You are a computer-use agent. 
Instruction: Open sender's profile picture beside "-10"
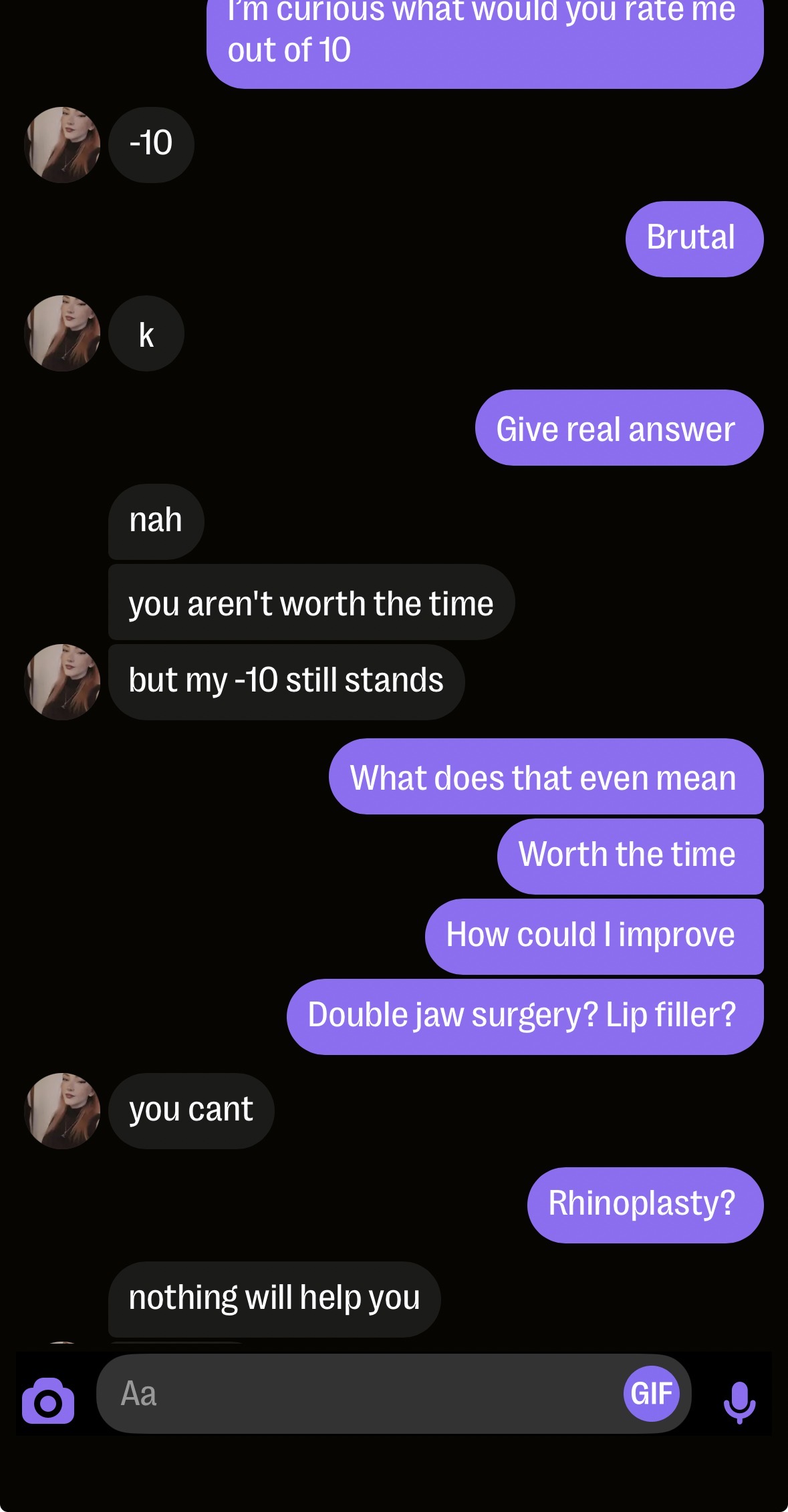62,145
